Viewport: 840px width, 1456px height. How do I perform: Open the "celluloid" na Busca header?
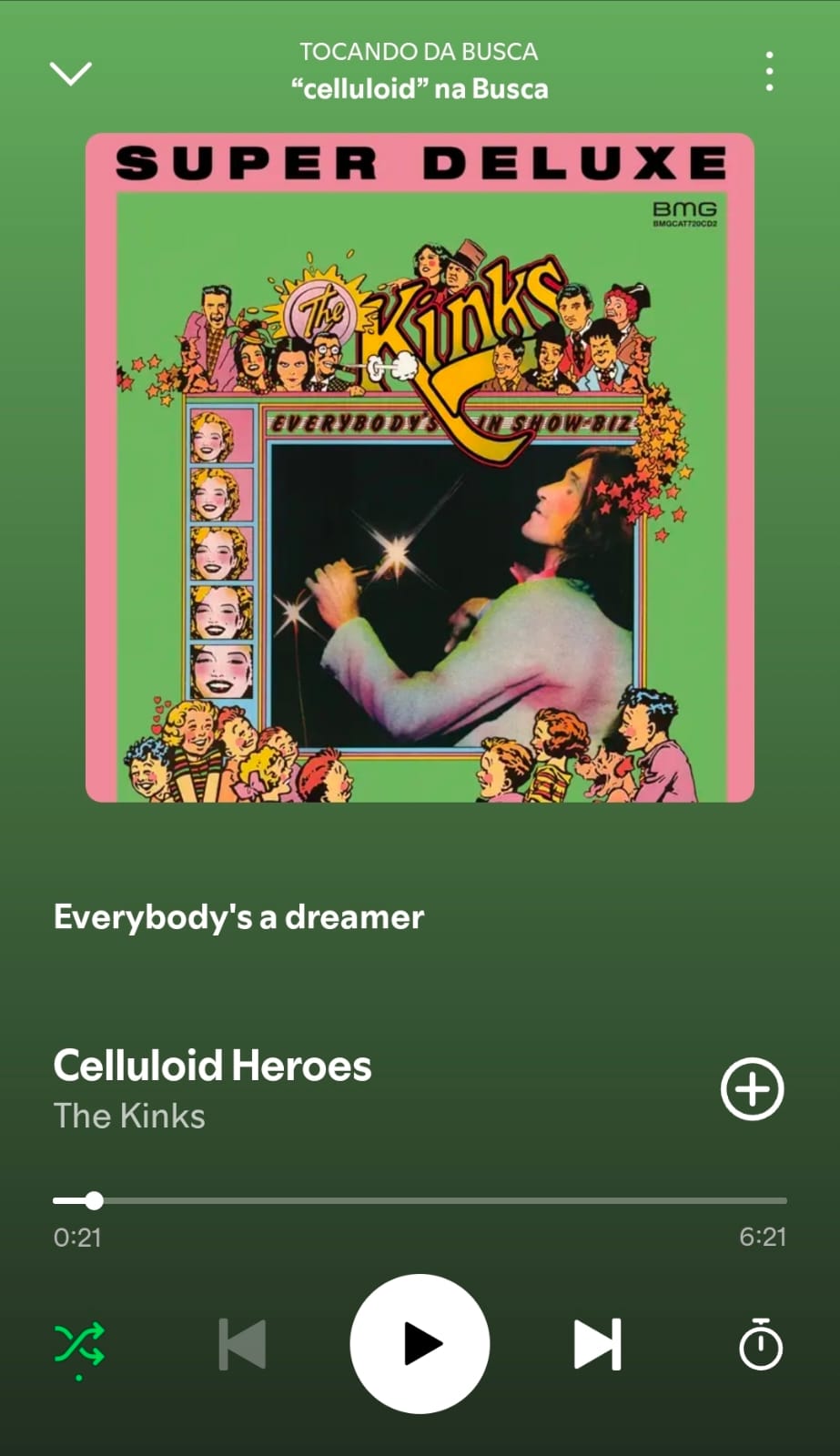click(419, 88)
